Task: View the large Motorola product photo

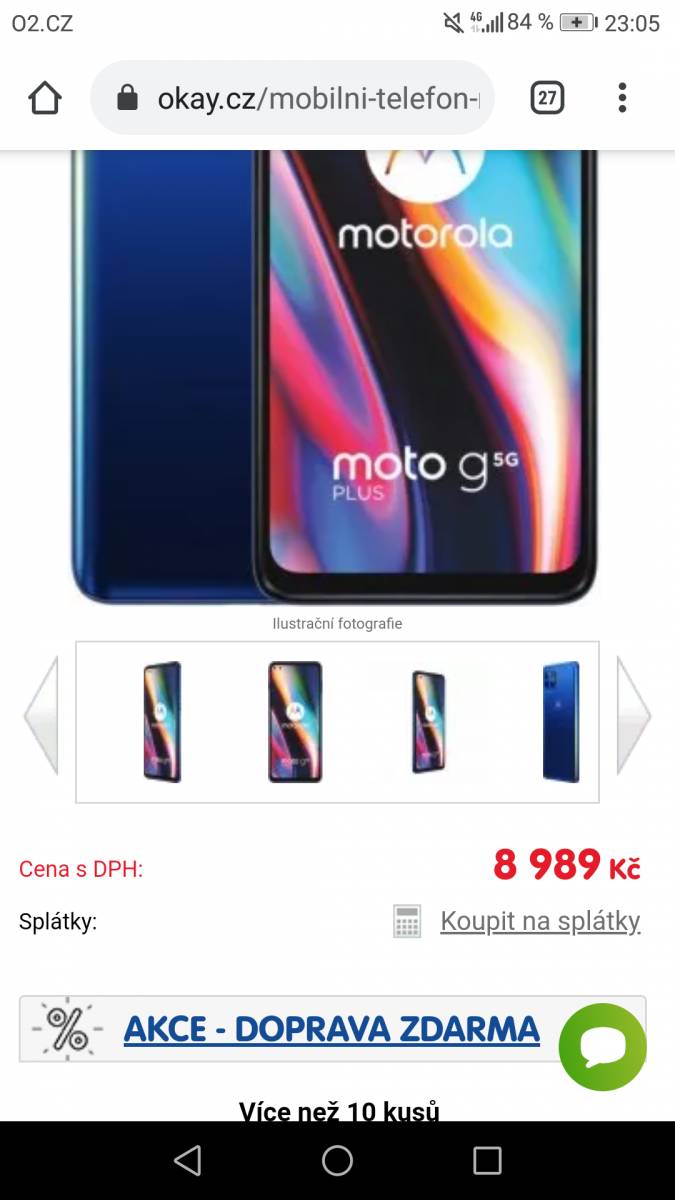Action: [x=334, y=377]
